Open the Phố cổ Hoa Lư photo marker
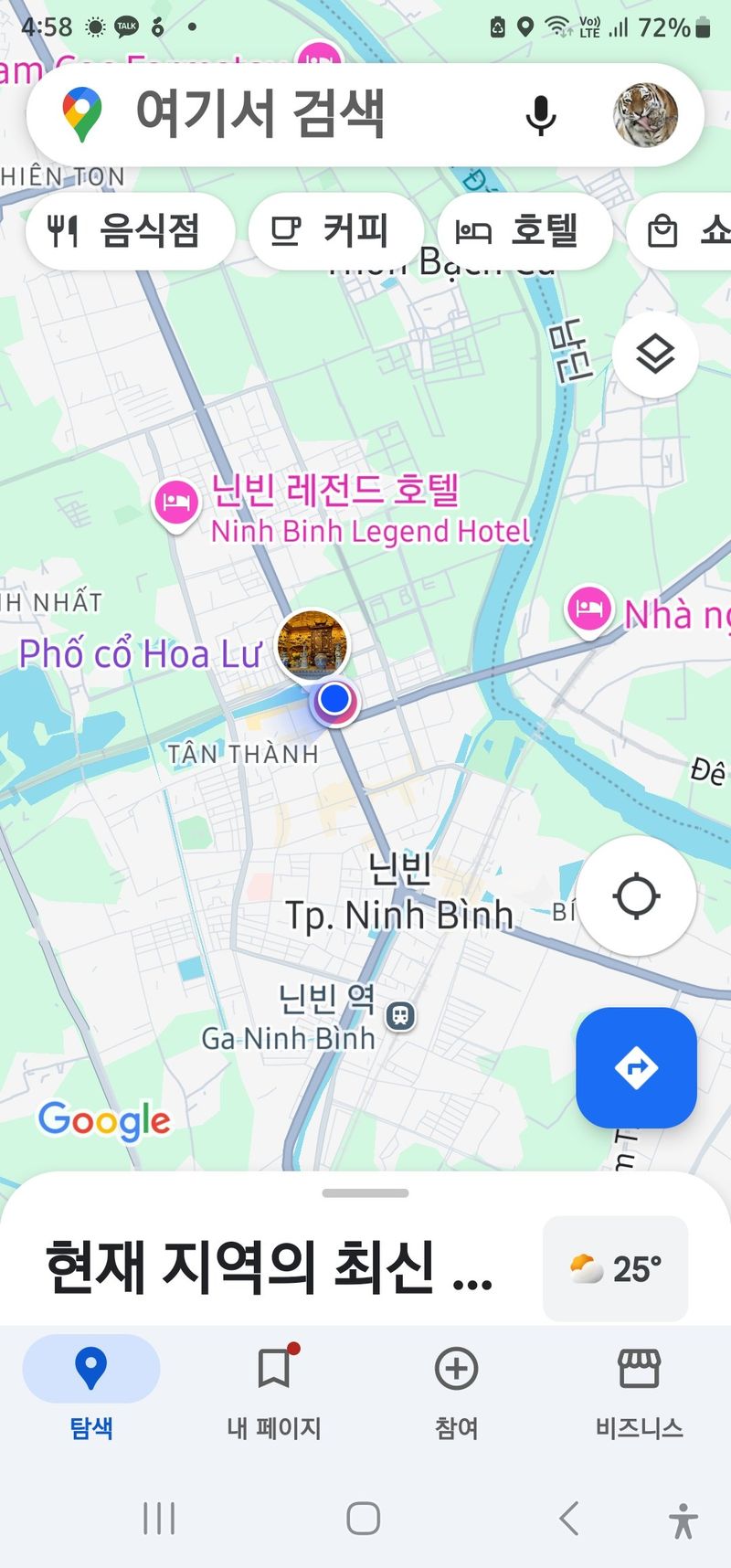This screenshot has height=1568, width=731. click(x=313, y=645)
